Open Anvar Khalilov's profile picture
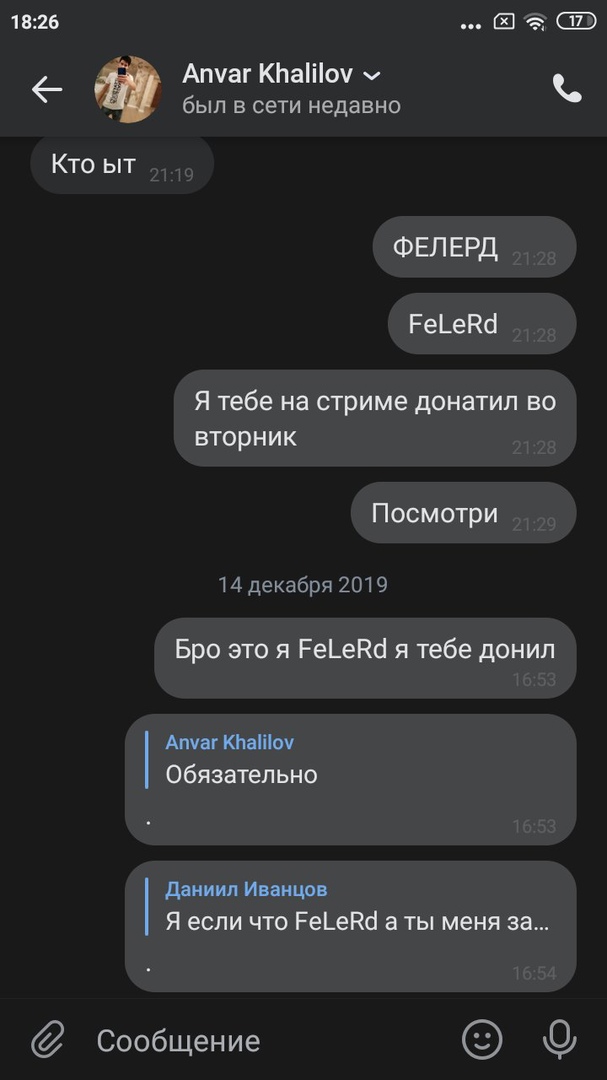This screenshot has height=1080, width=607. pos(128,89)
